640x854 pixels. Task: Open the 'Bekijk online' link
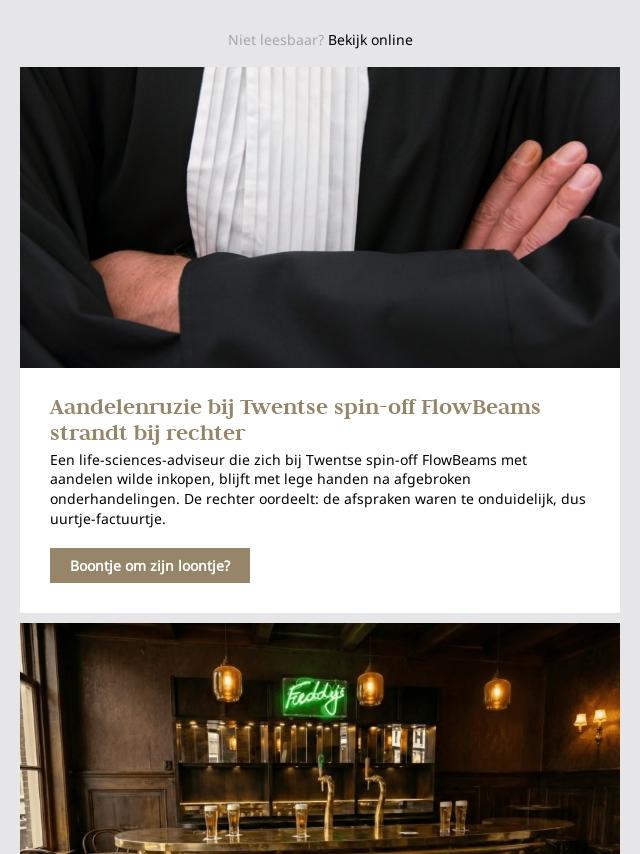370,40
